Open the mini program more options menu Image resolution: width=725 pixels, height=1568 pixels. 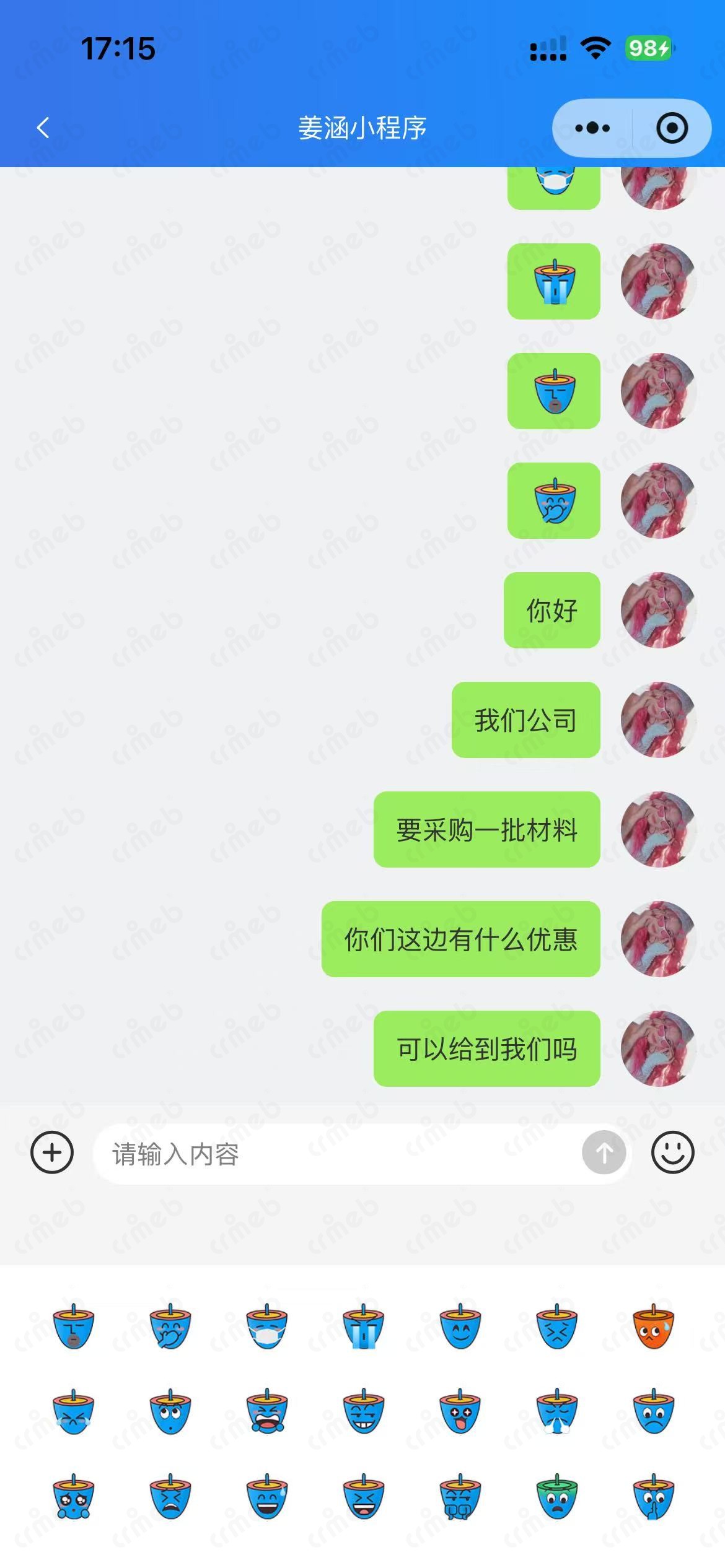pos(592,128)
